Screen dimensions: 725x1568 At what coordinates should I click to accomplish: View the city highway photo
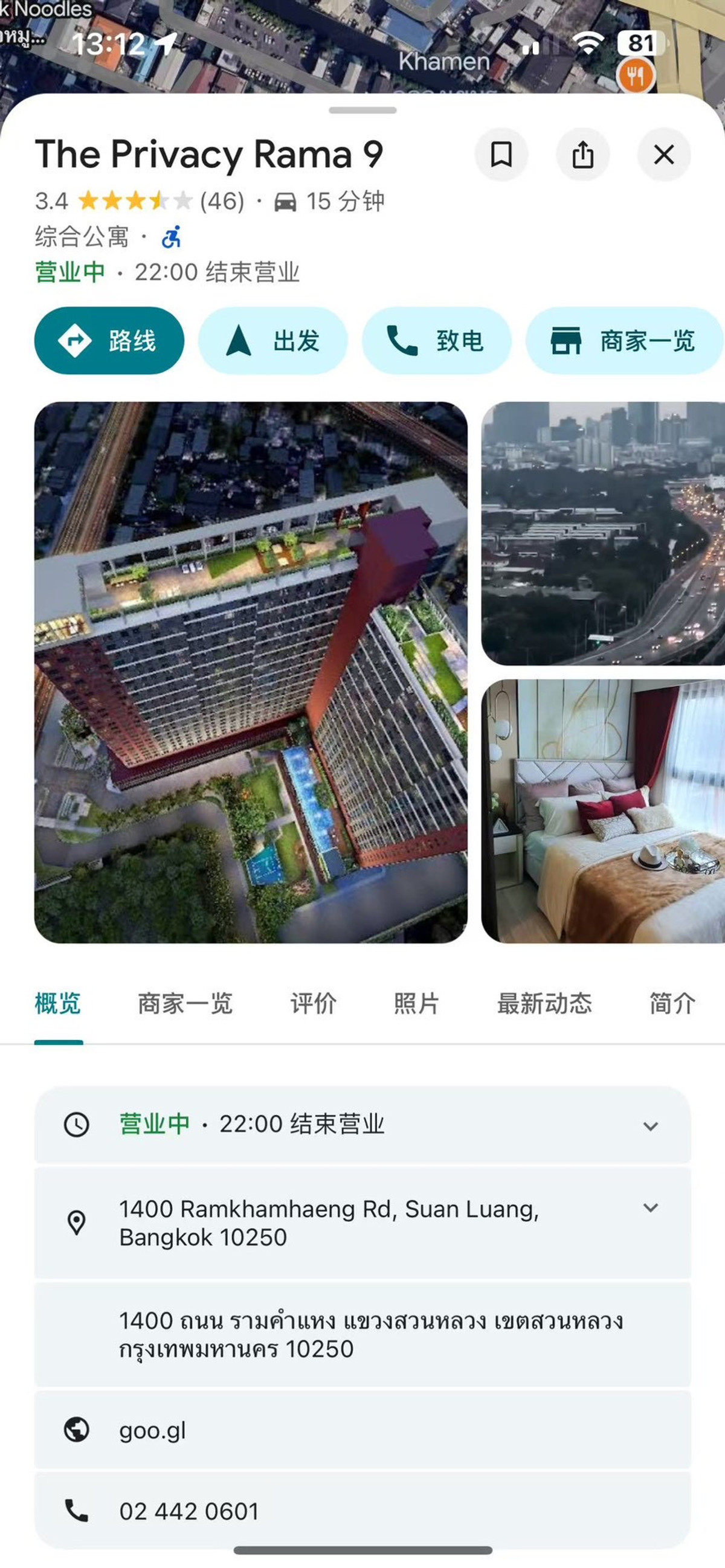pyautogui.click(x=602, y=533)
